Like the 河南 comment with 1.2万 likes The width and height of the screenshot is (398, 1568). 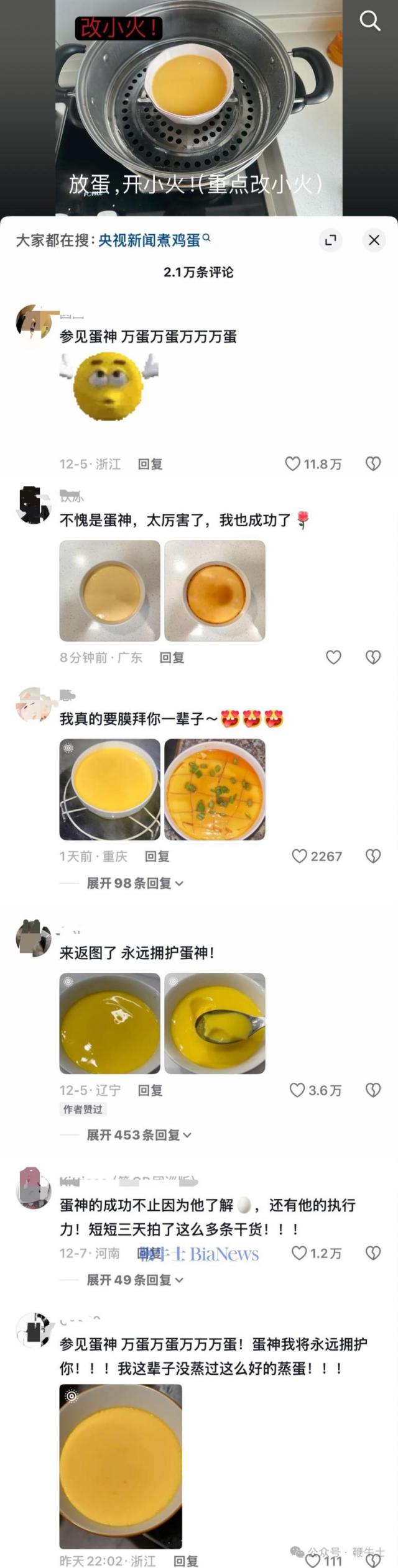click(x=300, y=1253)
